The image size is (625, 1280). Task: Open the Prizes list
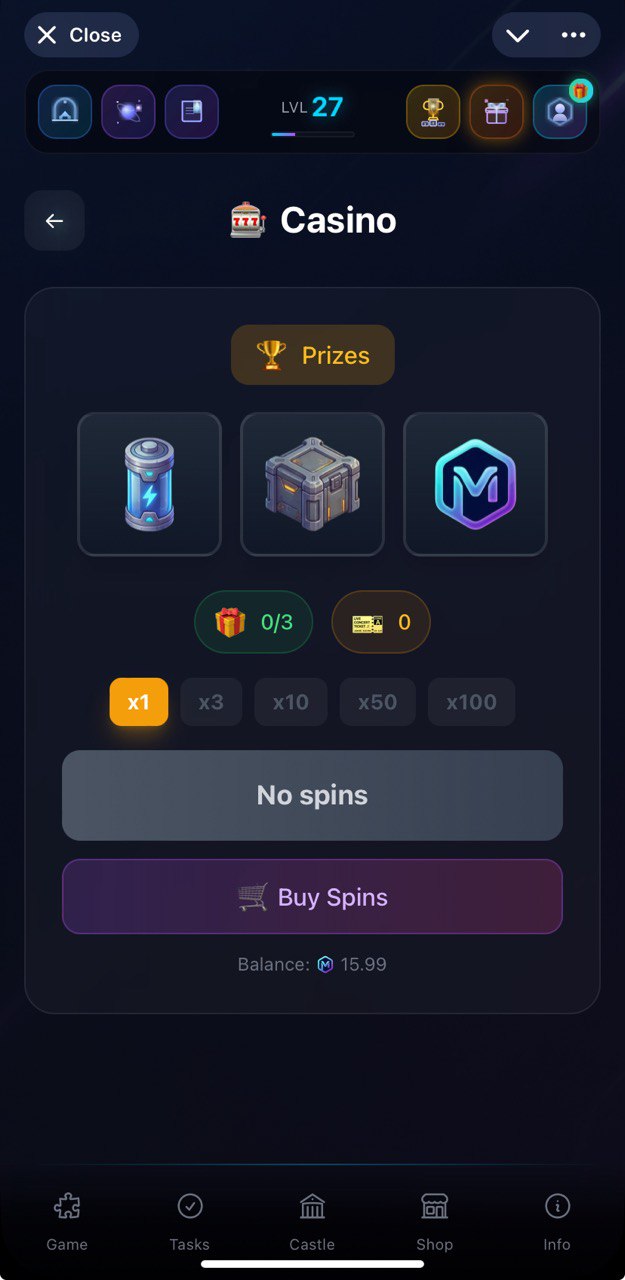[313, 355]
